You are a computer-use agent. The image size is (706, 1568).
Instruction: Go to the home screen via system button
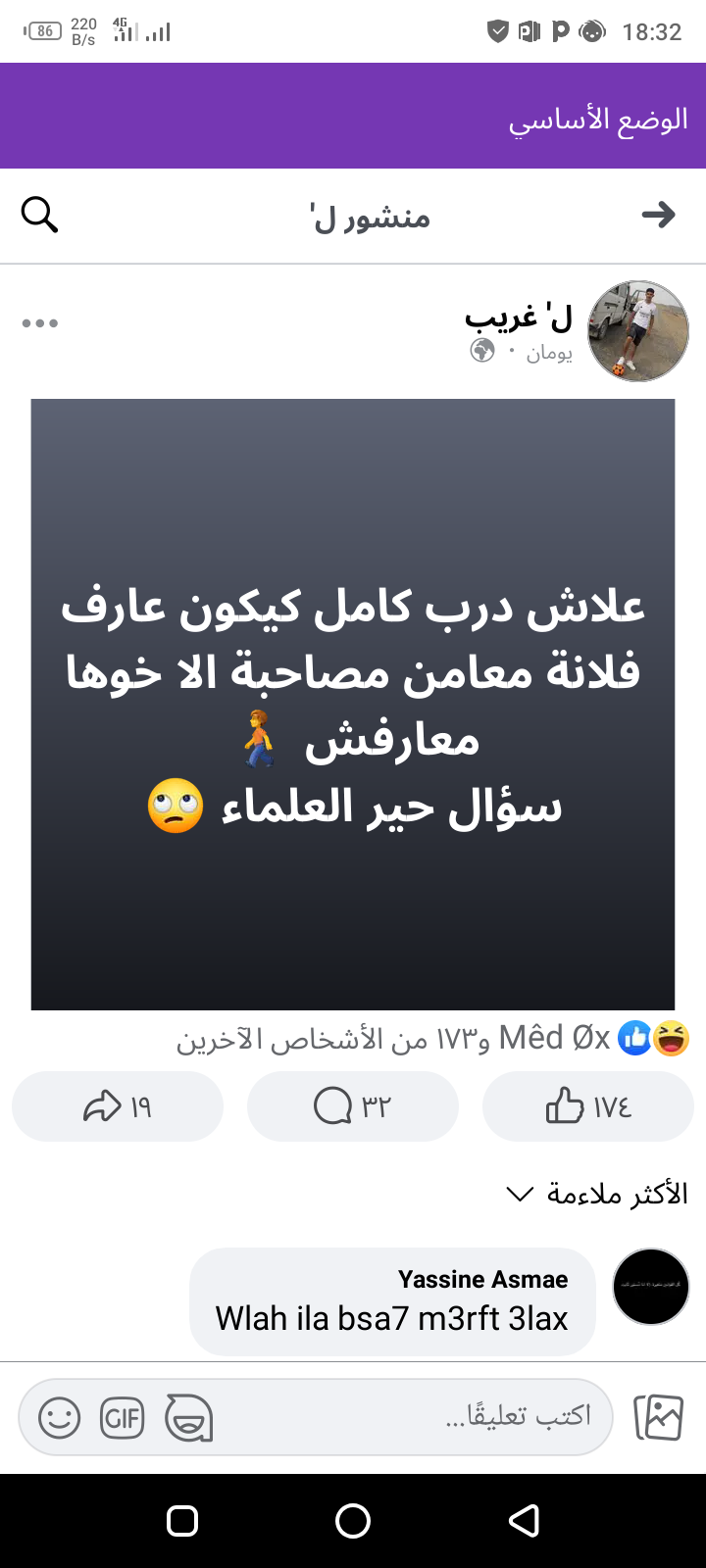(x=353, y=1521)
